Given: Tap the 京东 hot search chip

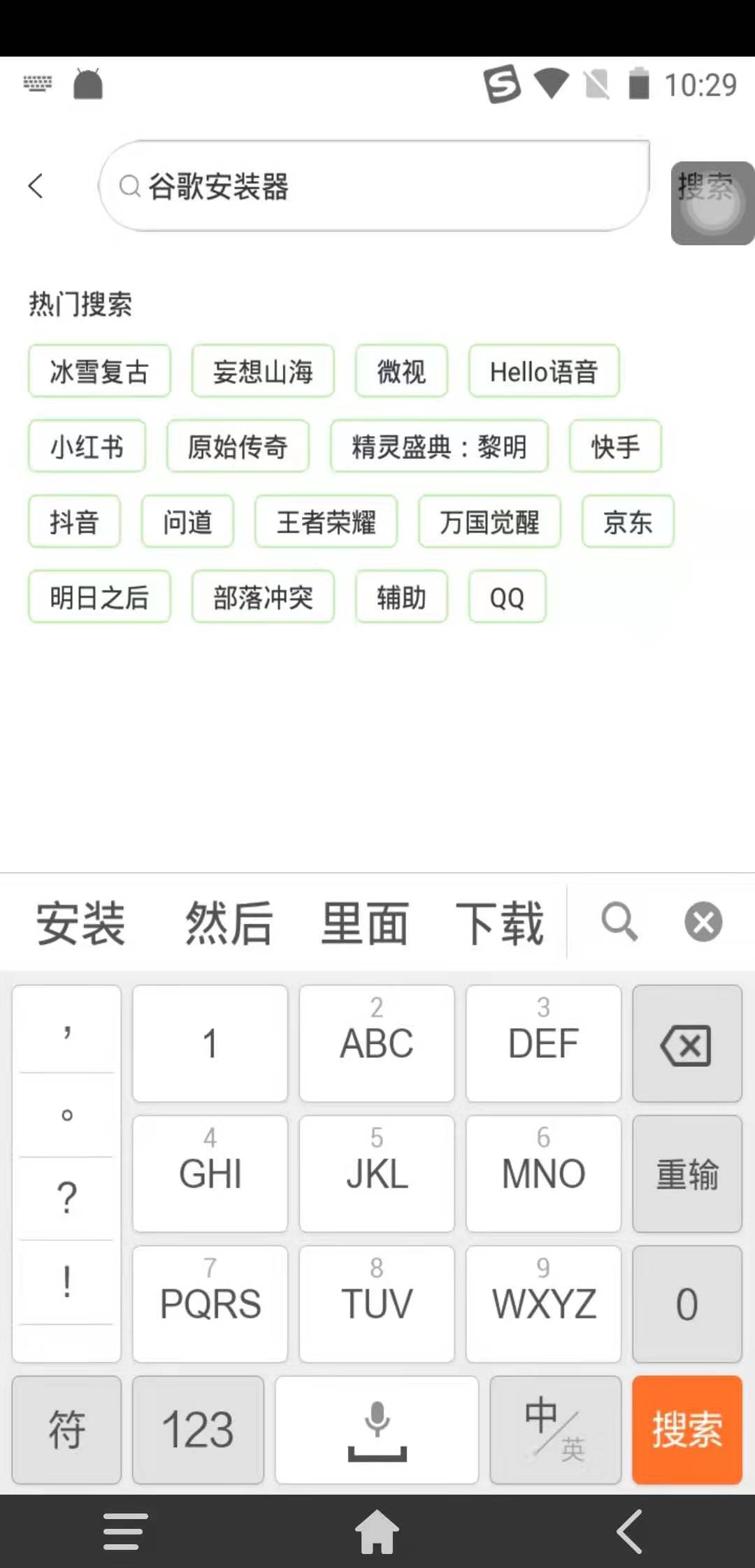Looking at the screenshot, I should click(628, 523).
